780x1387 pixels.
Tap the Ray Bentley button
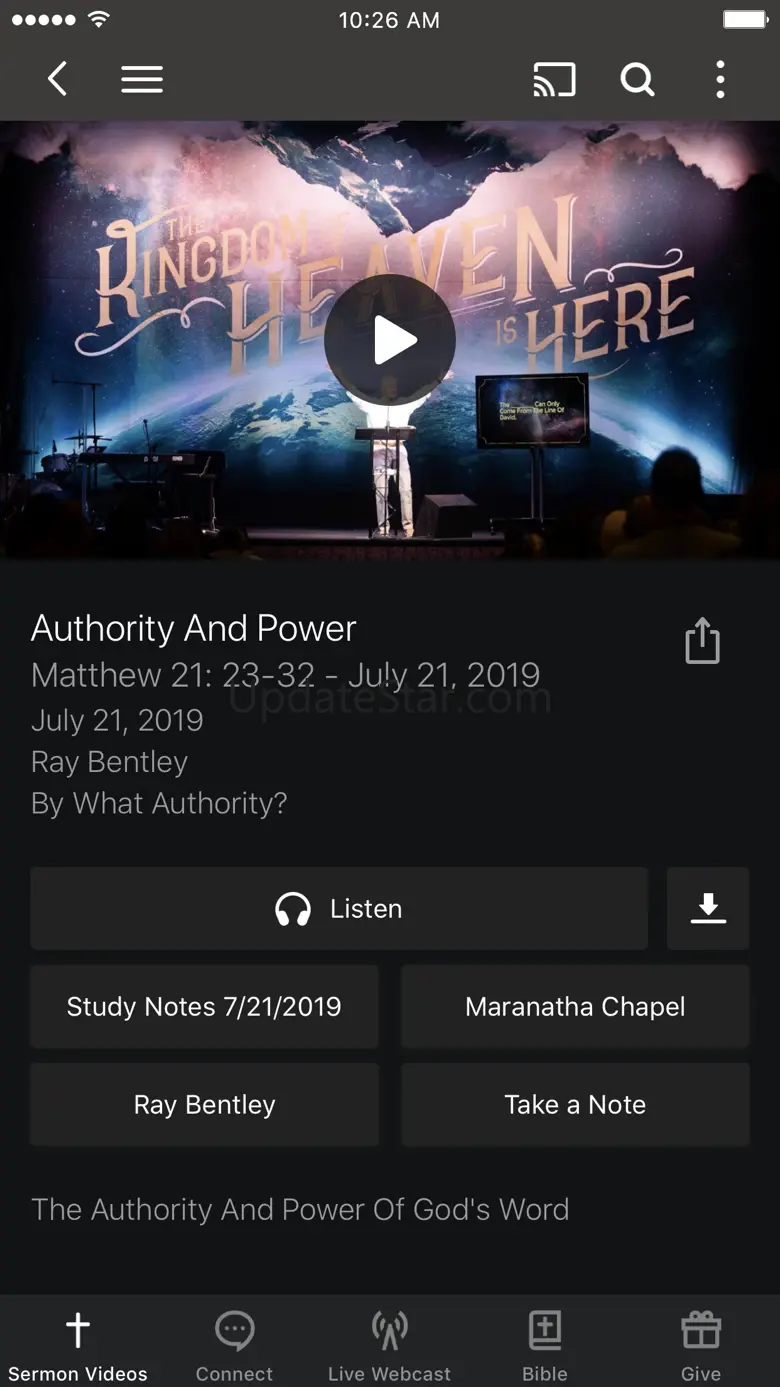[x=204, y=1104]
